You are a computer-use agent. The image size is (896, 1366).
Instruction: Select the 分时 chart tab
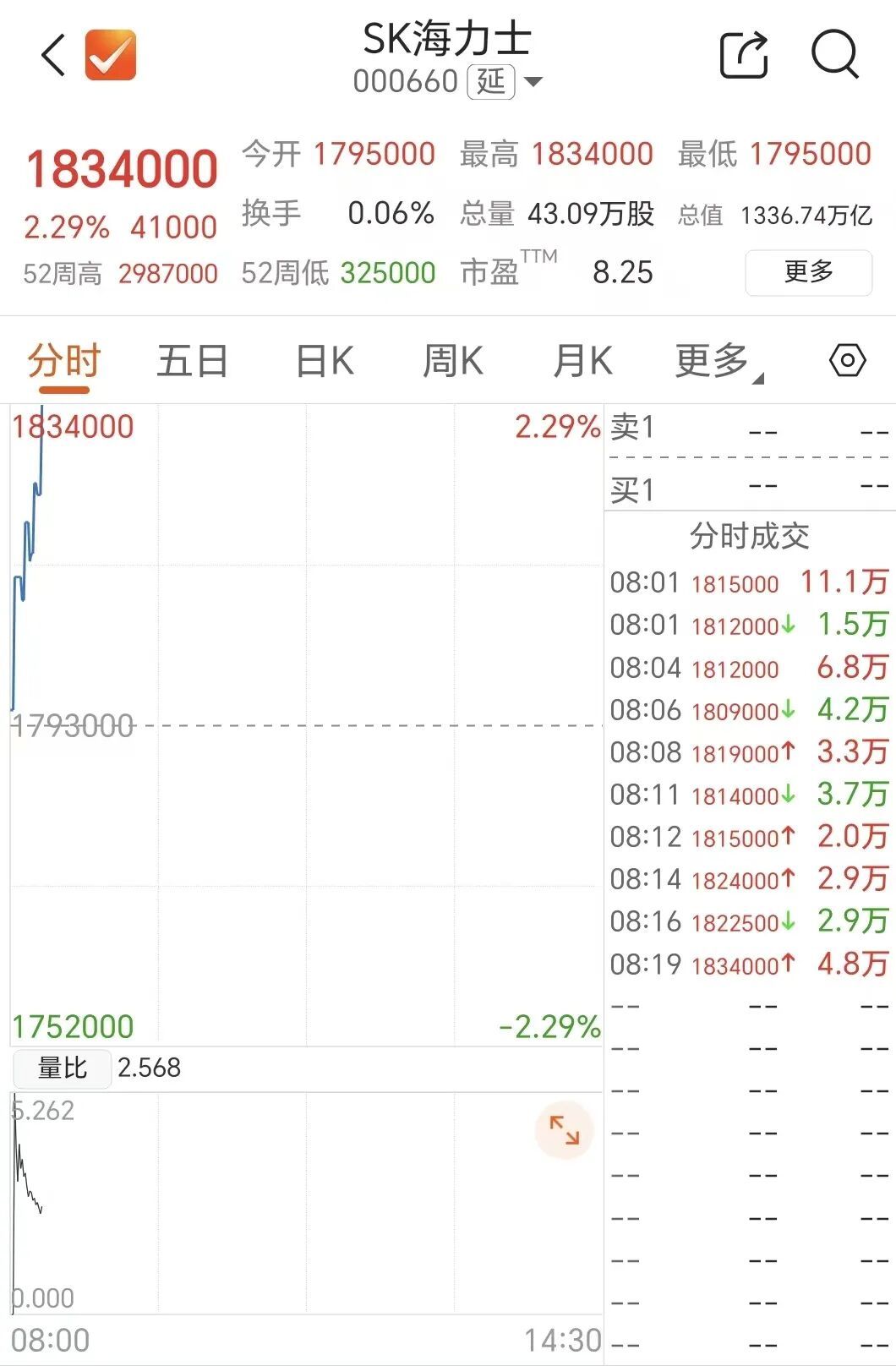point(64,362)
